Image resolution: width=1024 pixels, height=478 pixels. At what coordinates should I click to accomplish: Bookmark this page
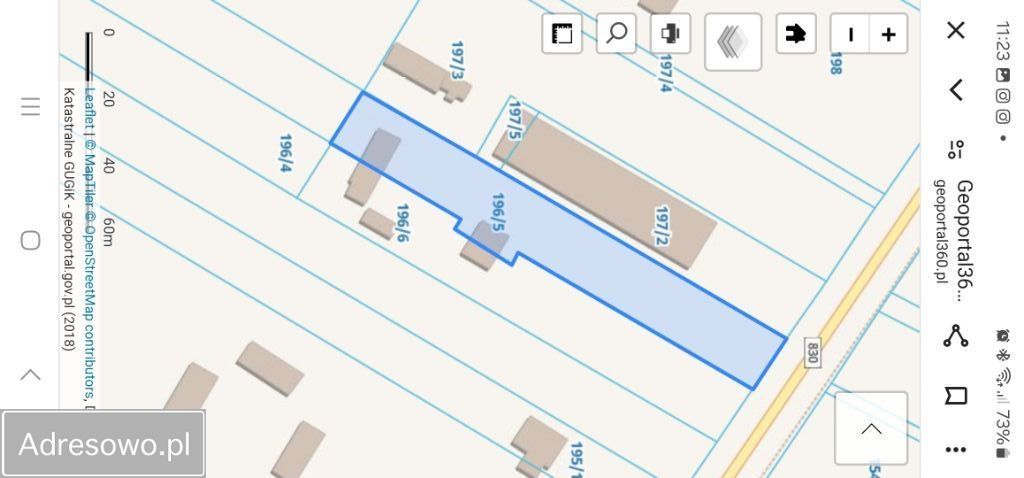(956, 395)
